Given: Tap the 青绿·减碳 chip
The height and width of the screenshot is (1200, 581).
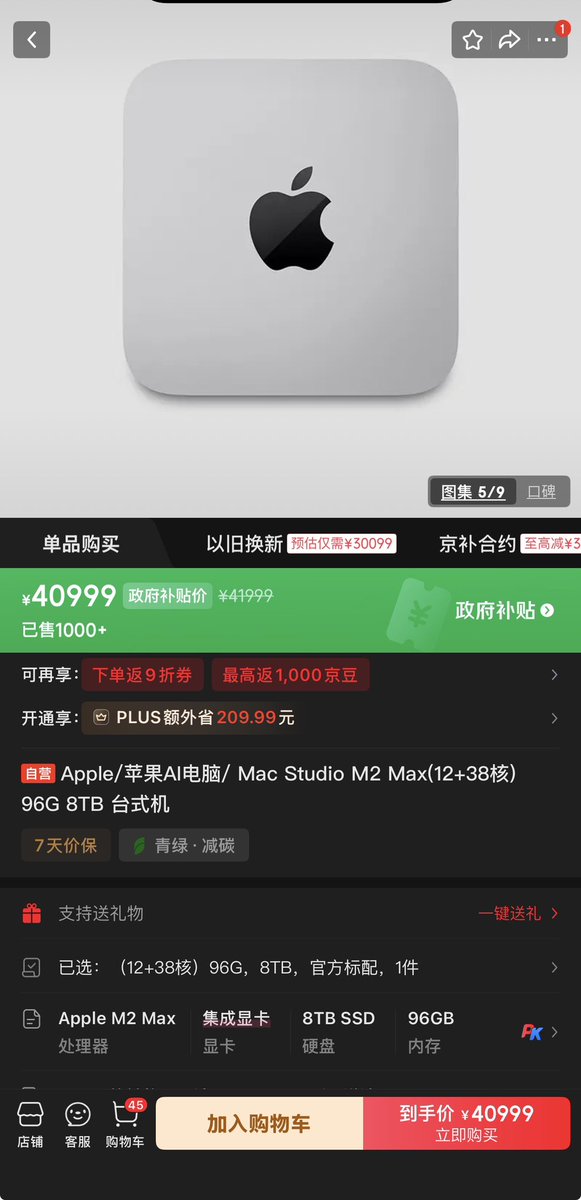Looking at the screenshot, I should tap(184, 845).
